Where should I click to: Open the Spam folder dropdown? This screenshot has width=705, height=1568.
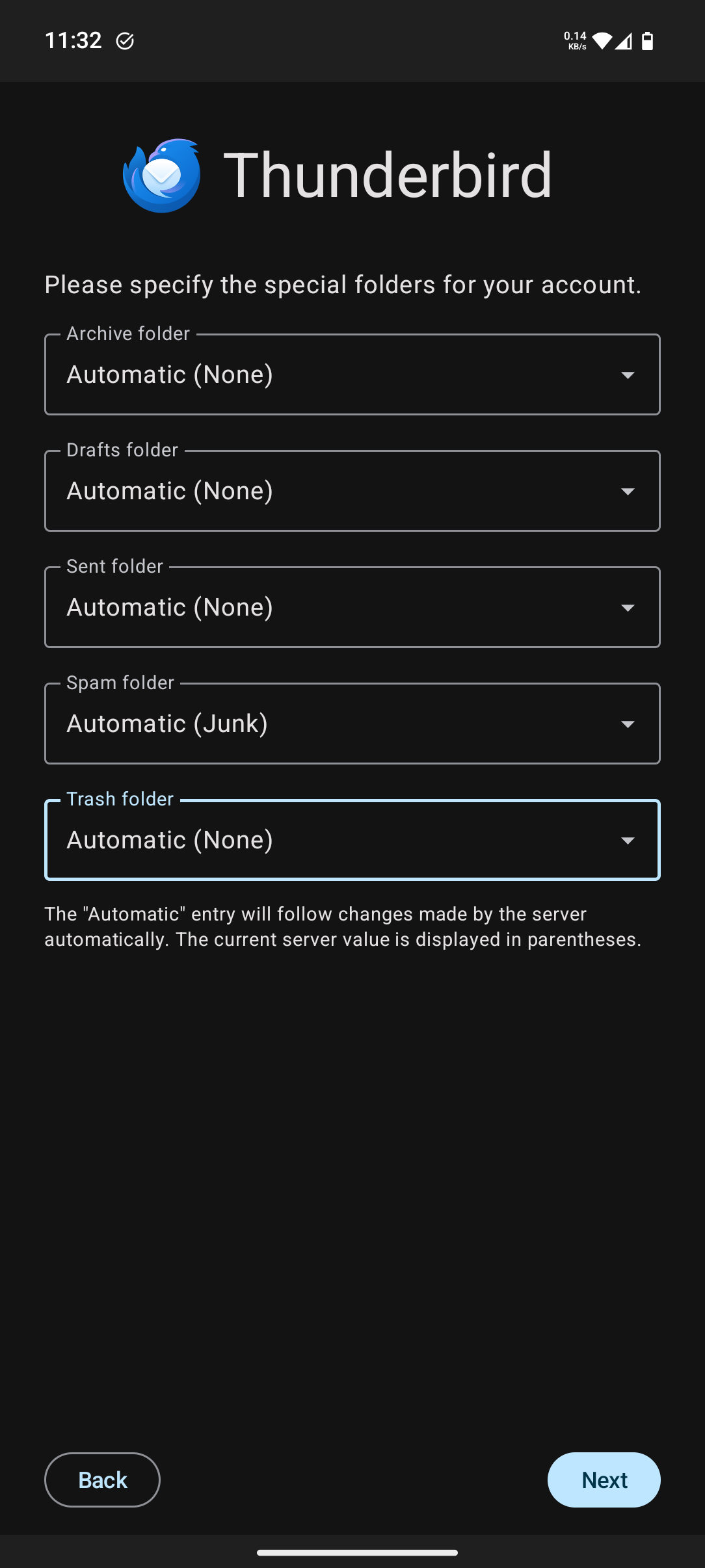[352, 724]
